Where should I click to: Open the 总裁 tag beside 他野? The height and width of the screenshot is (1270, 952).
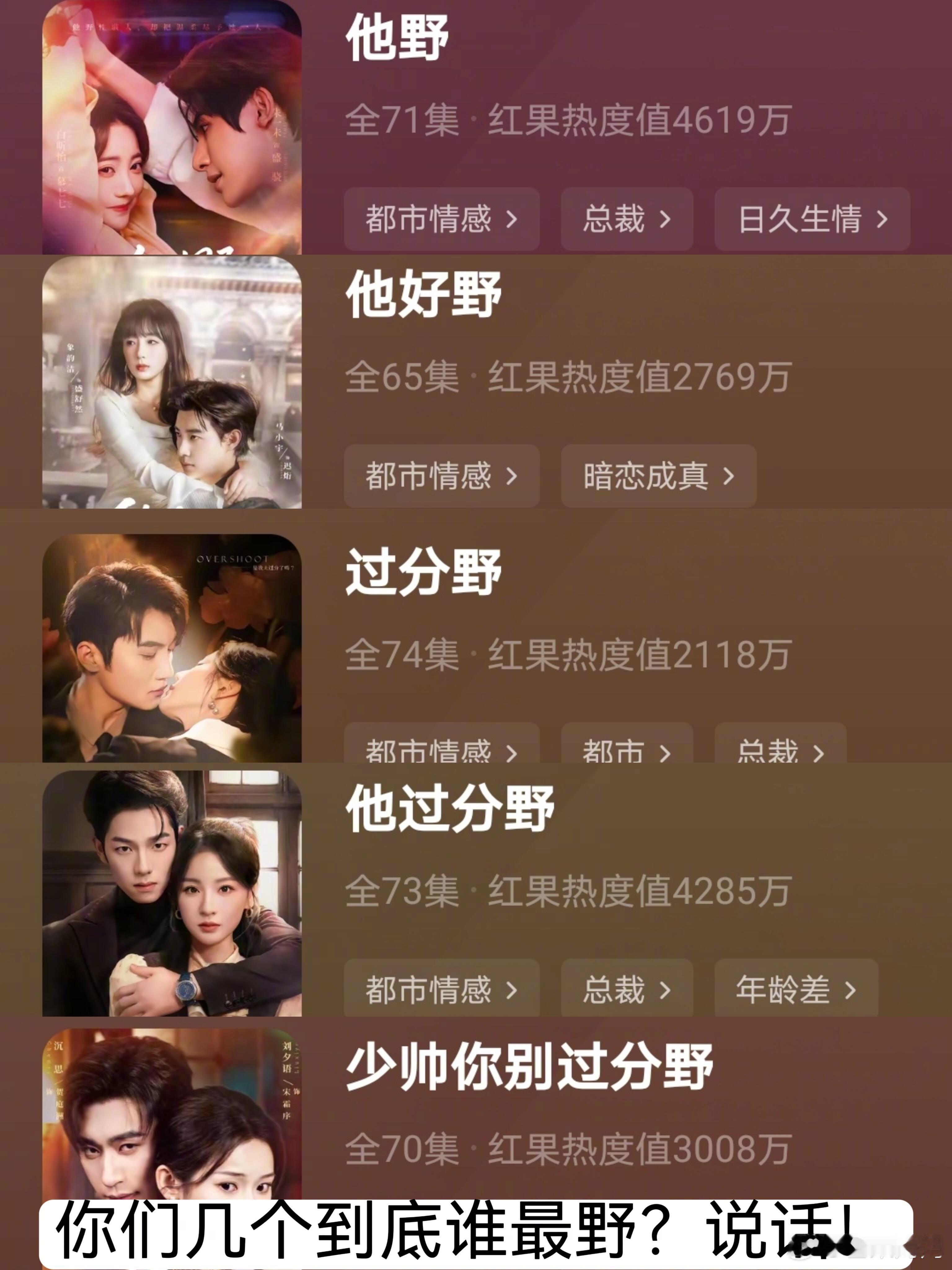tap(625, 220)
